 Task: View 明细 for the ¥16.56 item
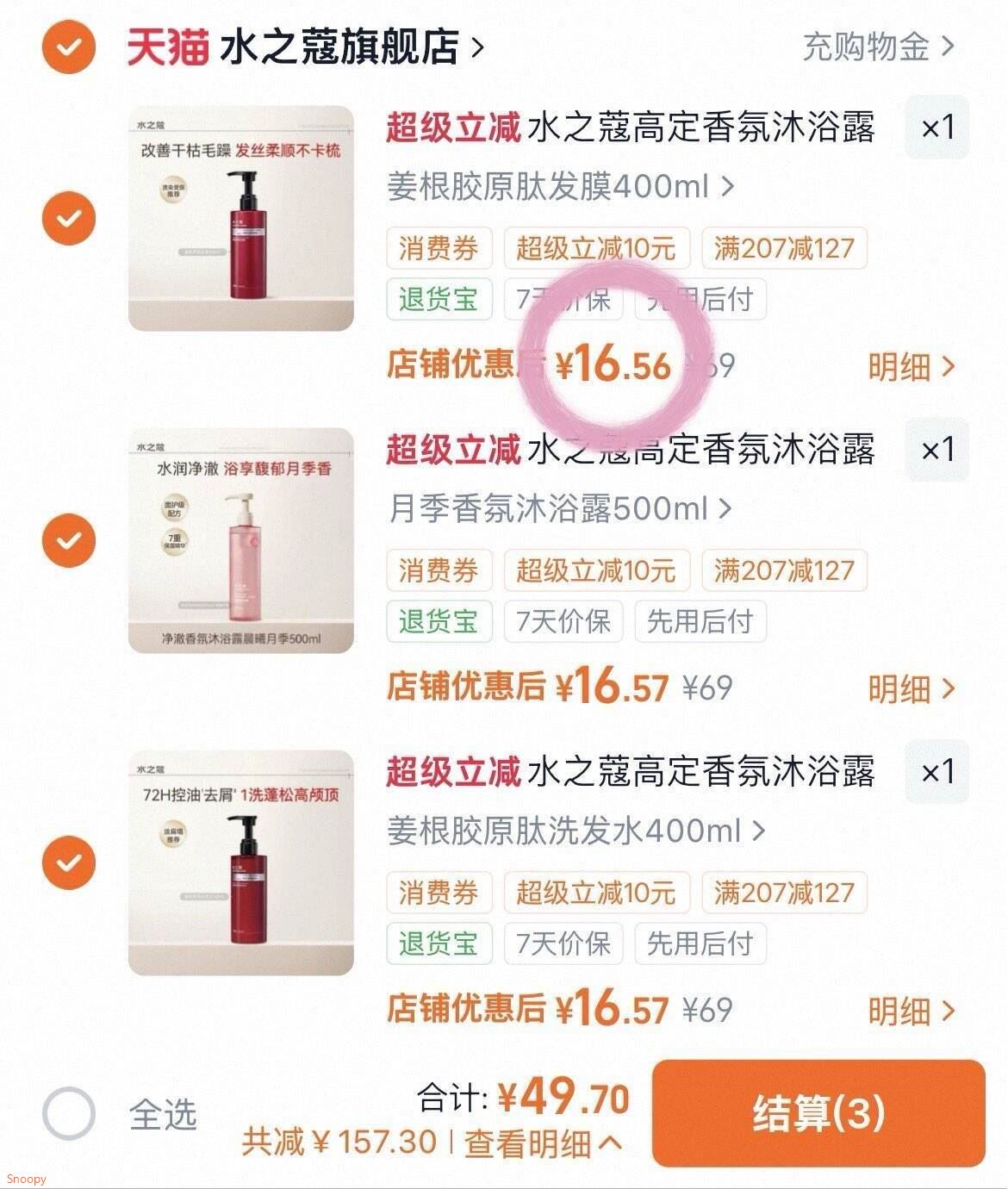(x=912, y=367)
